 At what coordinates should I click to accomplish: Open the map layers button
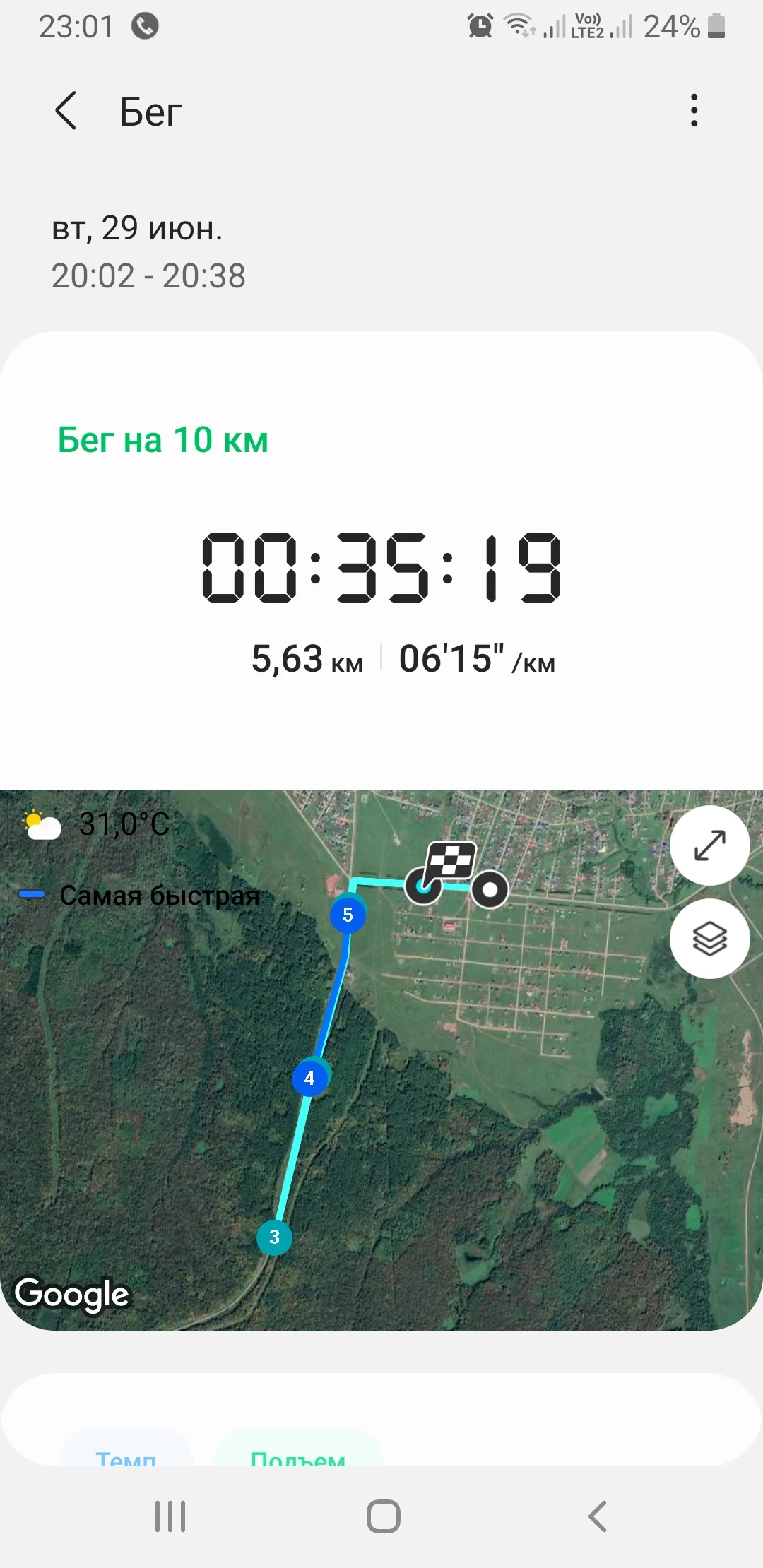(709, 939)
